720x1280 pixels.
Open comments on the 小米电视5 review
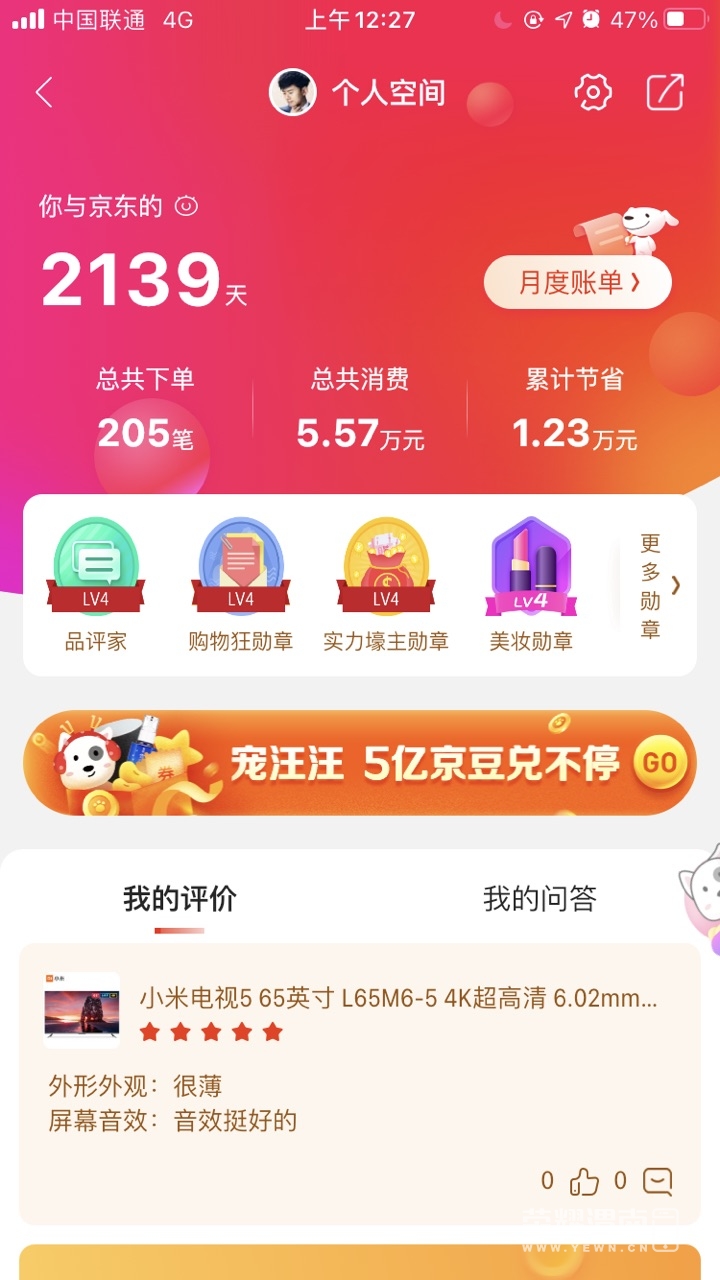657,1182
